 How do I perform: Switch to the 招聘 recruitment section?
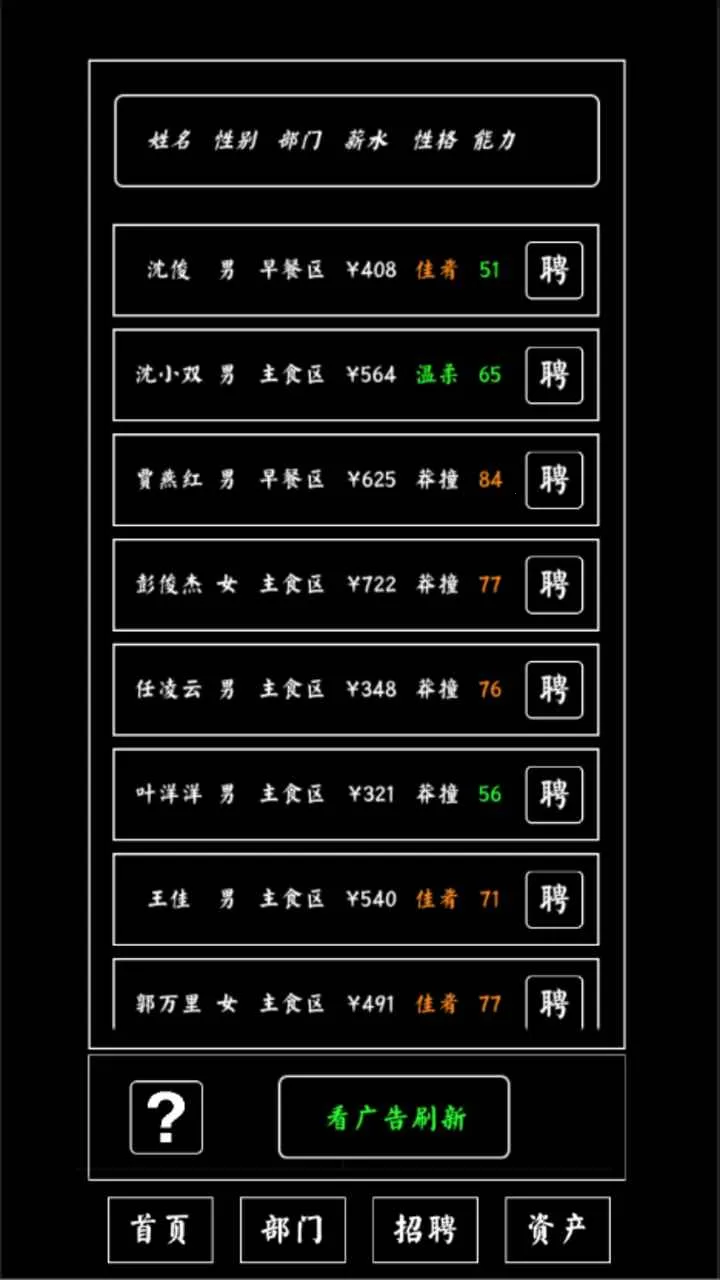(x=424, y=1229)
